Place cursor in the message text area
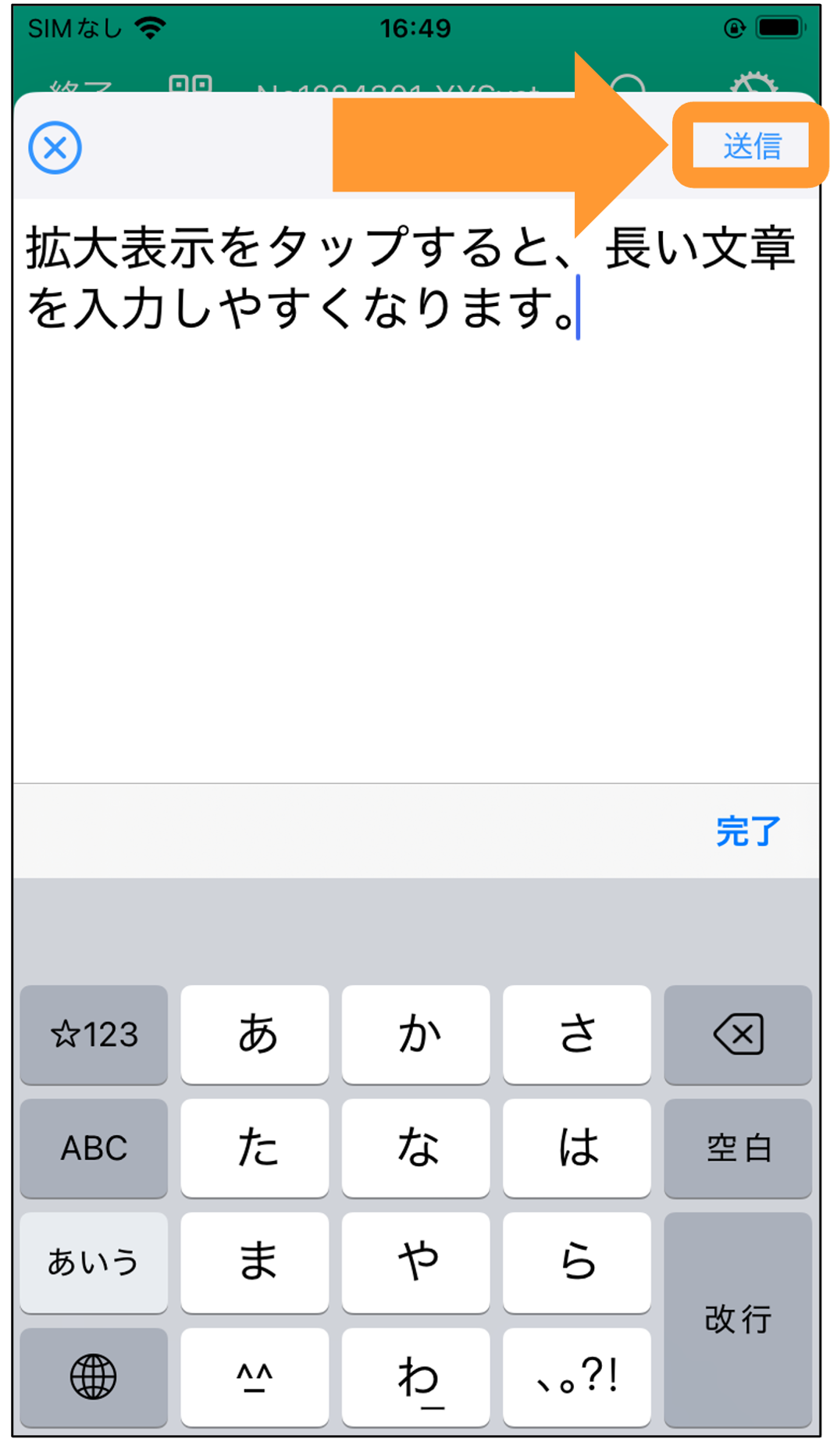Screen dimensions: 830x1456 tap(415, 490)
